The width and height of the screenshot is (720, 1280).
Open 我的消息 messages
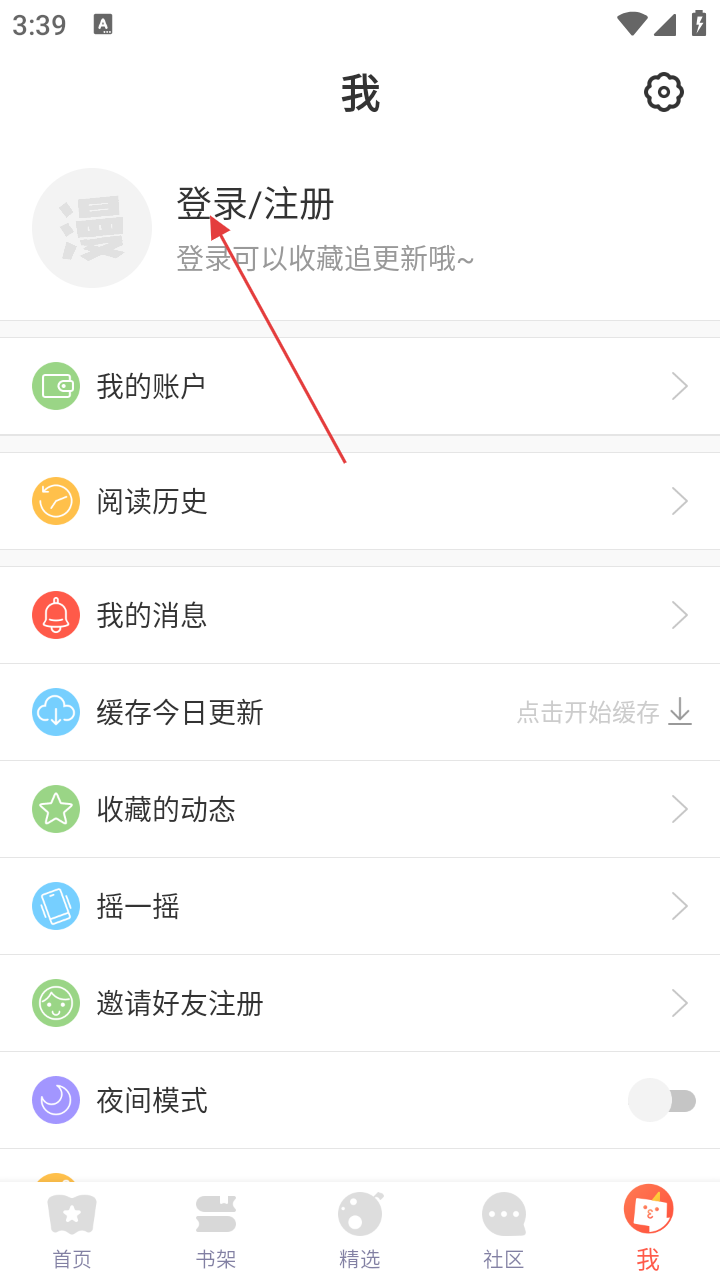[360, 615]
